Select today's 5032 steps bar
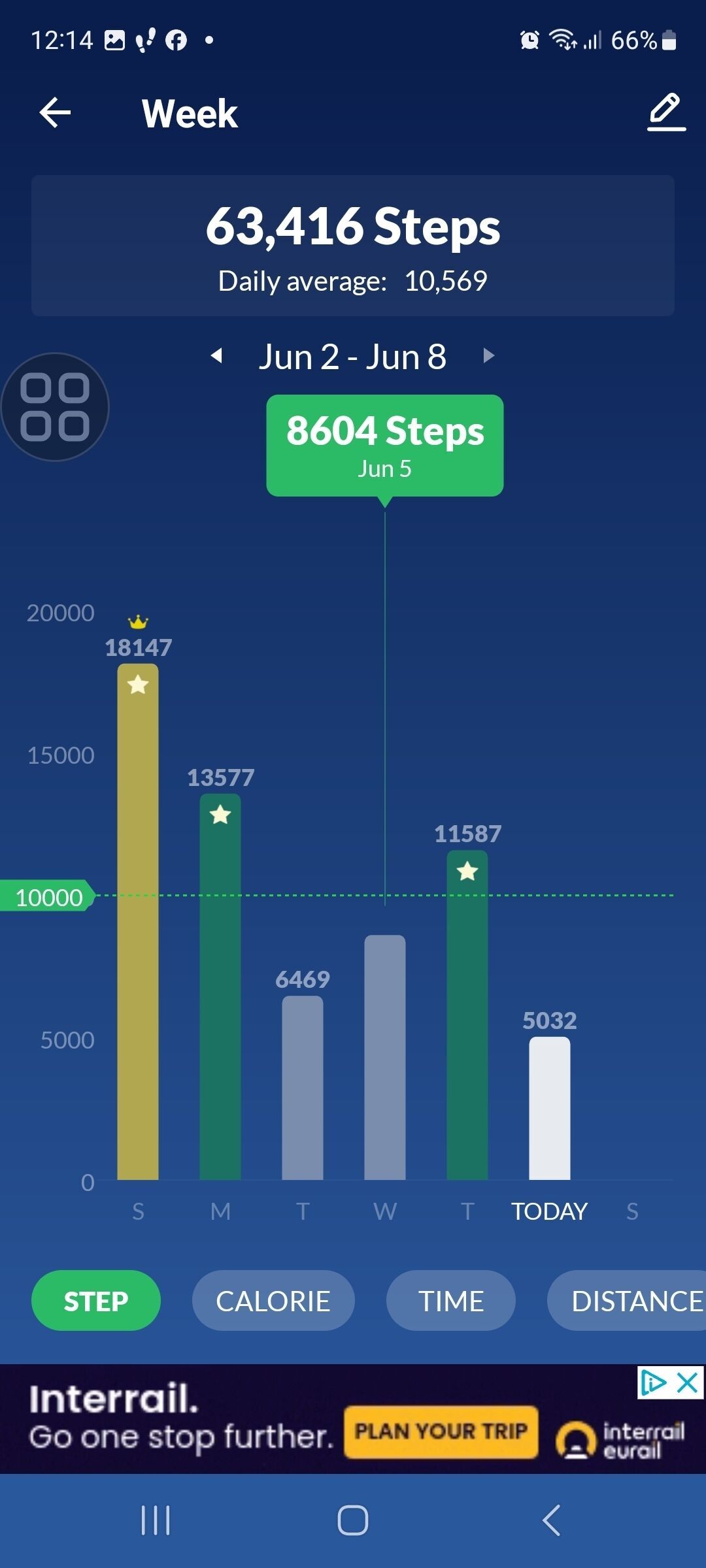 point(550,1108)
